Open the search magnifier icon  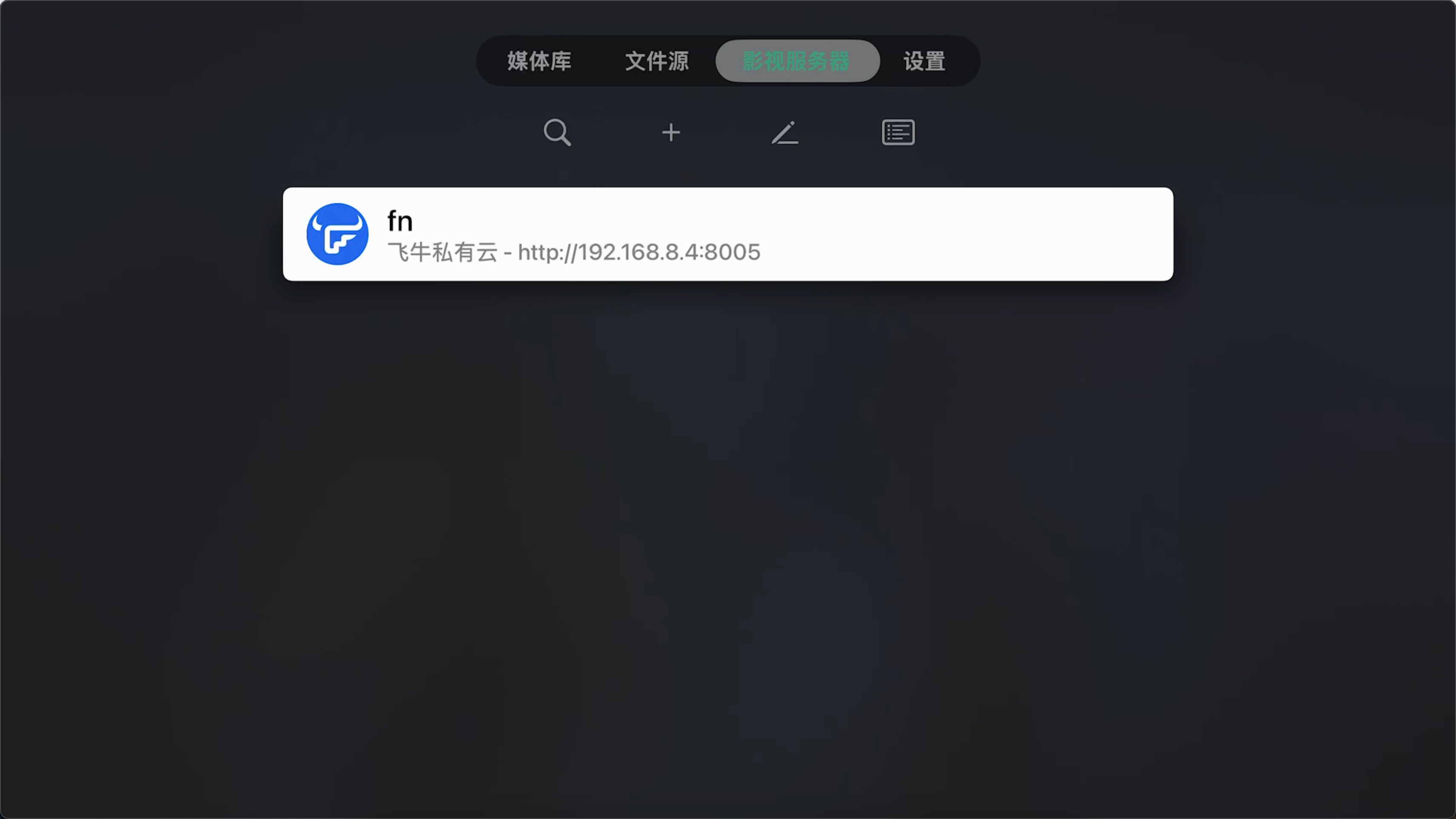(x=557, y=132)
